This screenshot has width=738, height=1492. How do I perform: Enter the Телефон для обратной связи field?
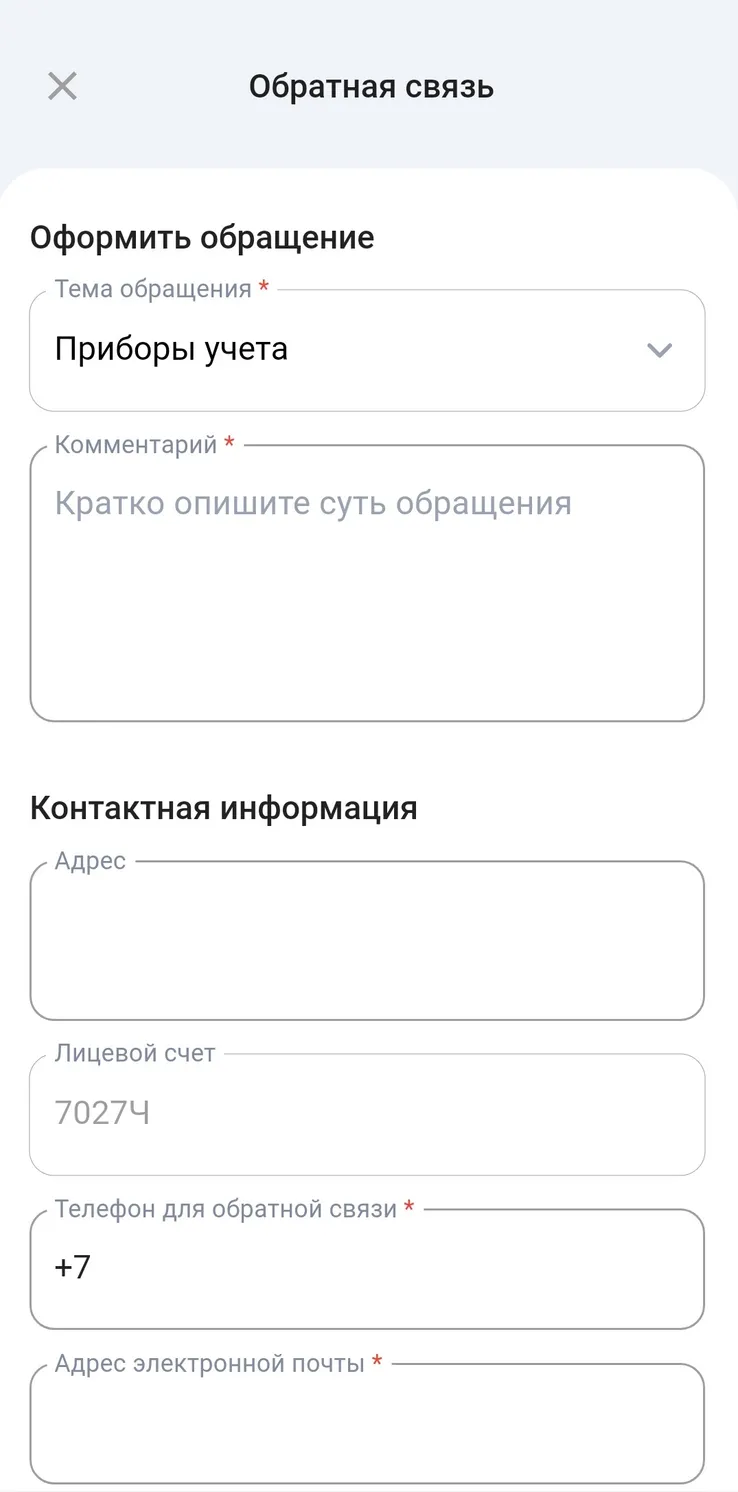[x=367, y=1269]
